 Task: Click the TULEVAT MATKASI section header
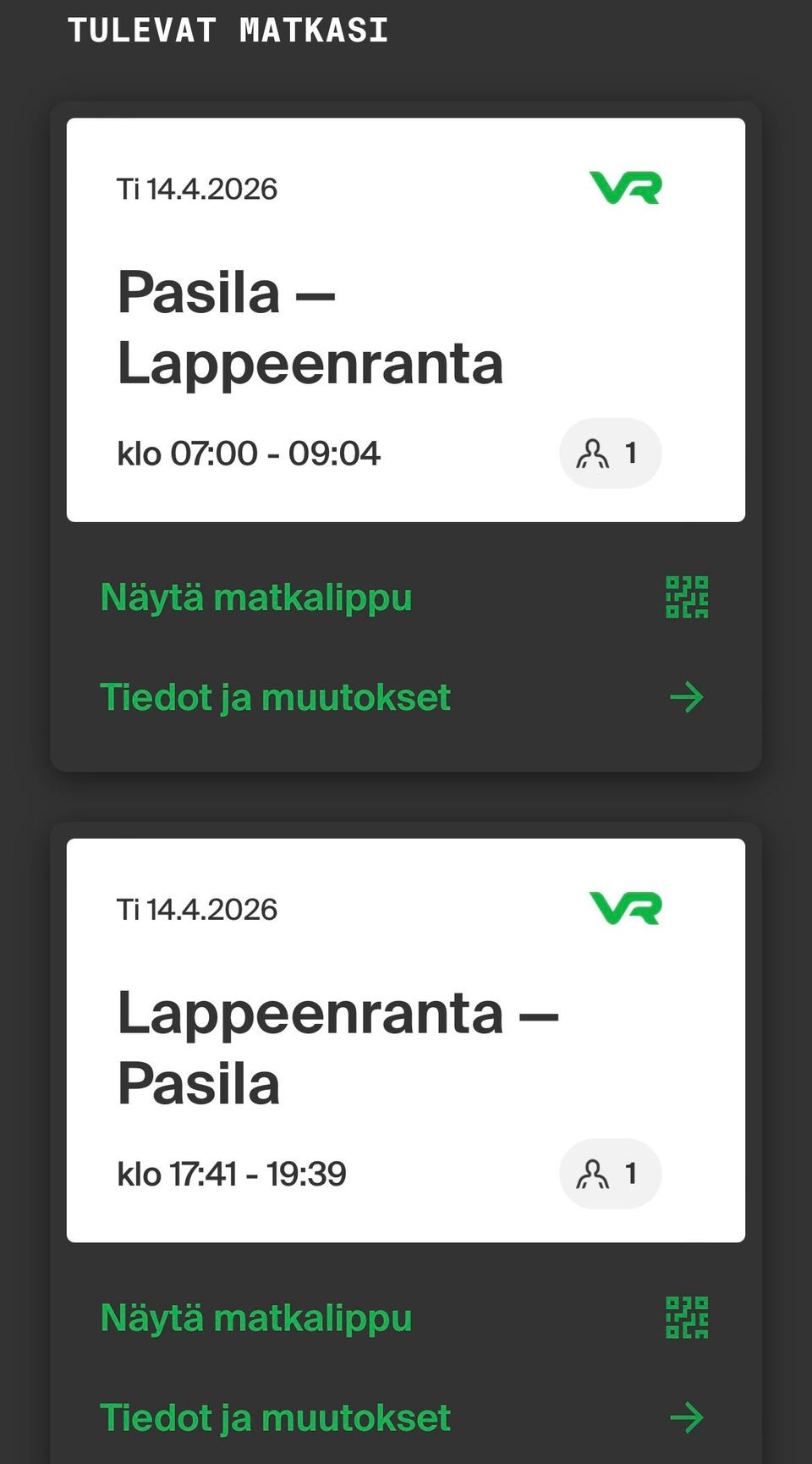point(228,30)
